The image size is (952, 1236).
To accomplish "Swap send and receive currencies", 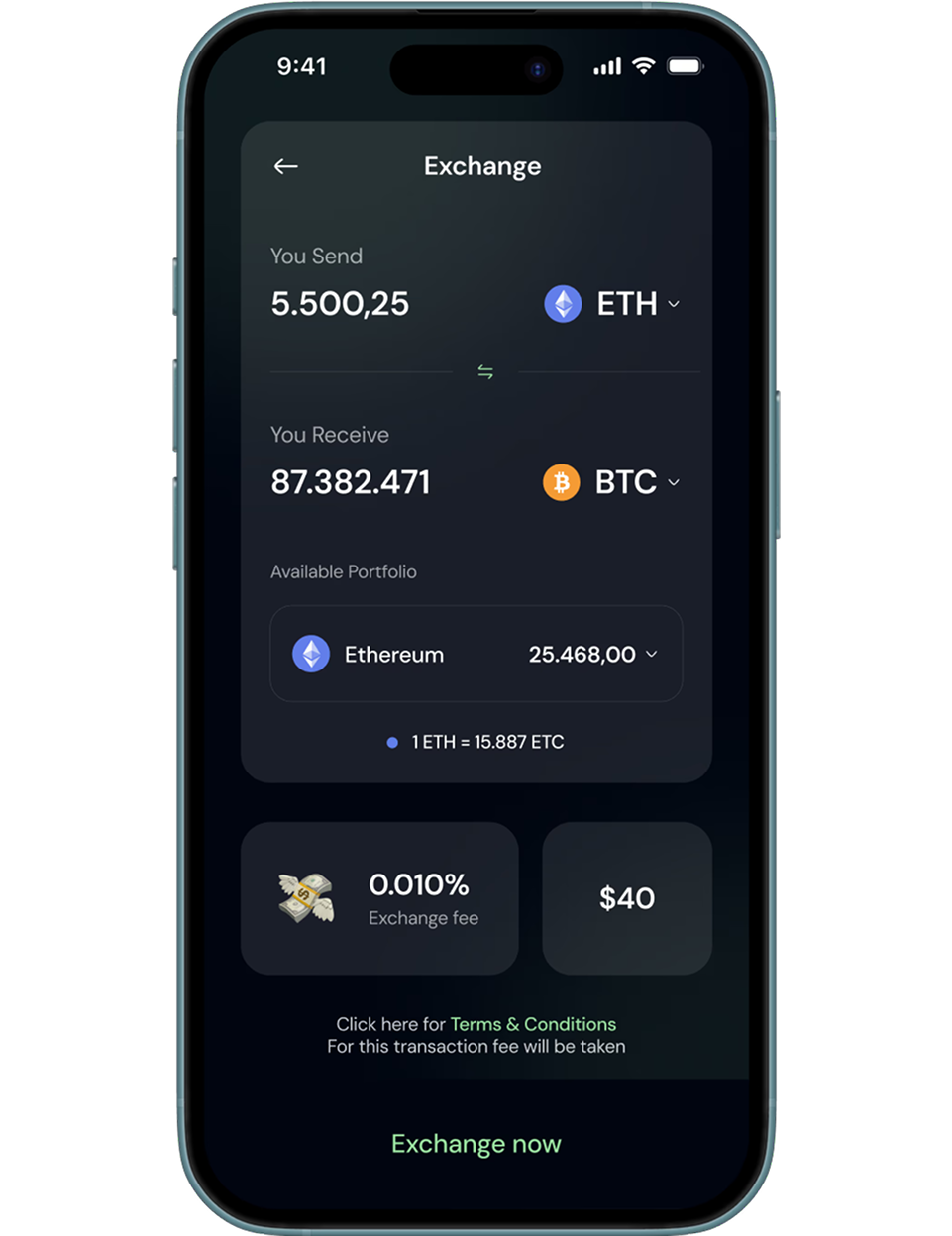I will click(x=485, y=372).
